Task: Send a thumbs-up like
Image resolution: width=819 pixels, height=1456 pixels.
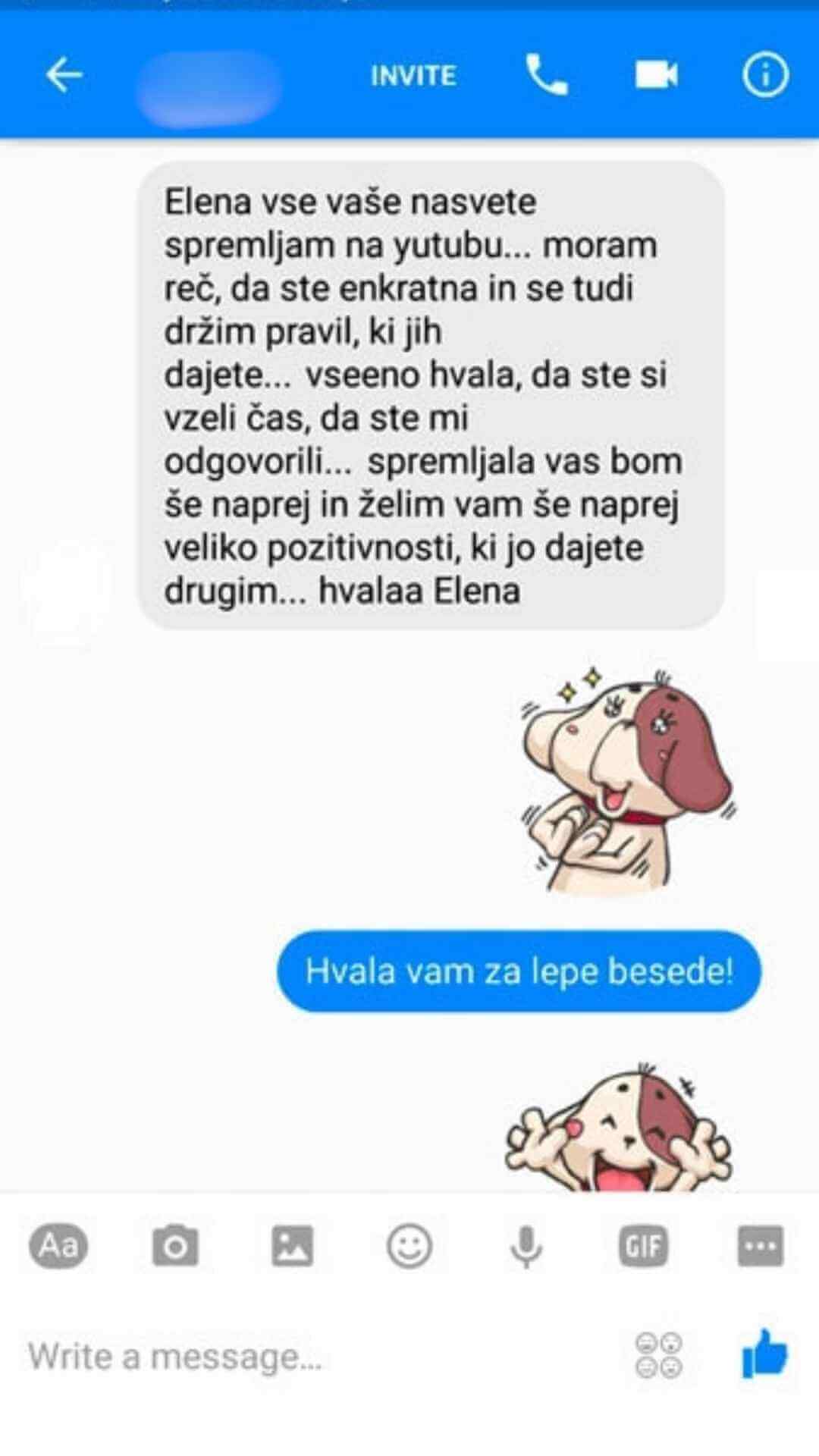Action: [764, 1354]
